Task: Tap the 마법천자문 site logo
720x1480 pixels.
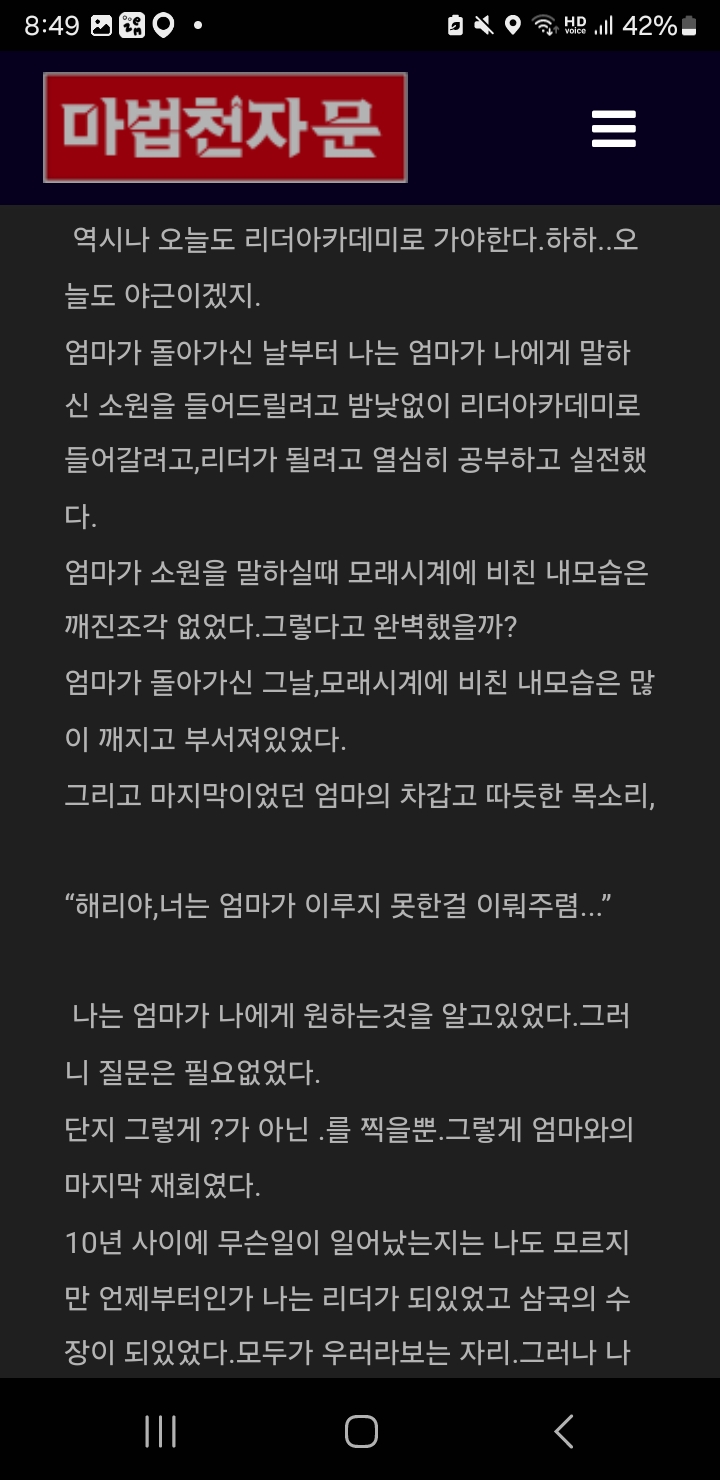Action: pos(225,128)
